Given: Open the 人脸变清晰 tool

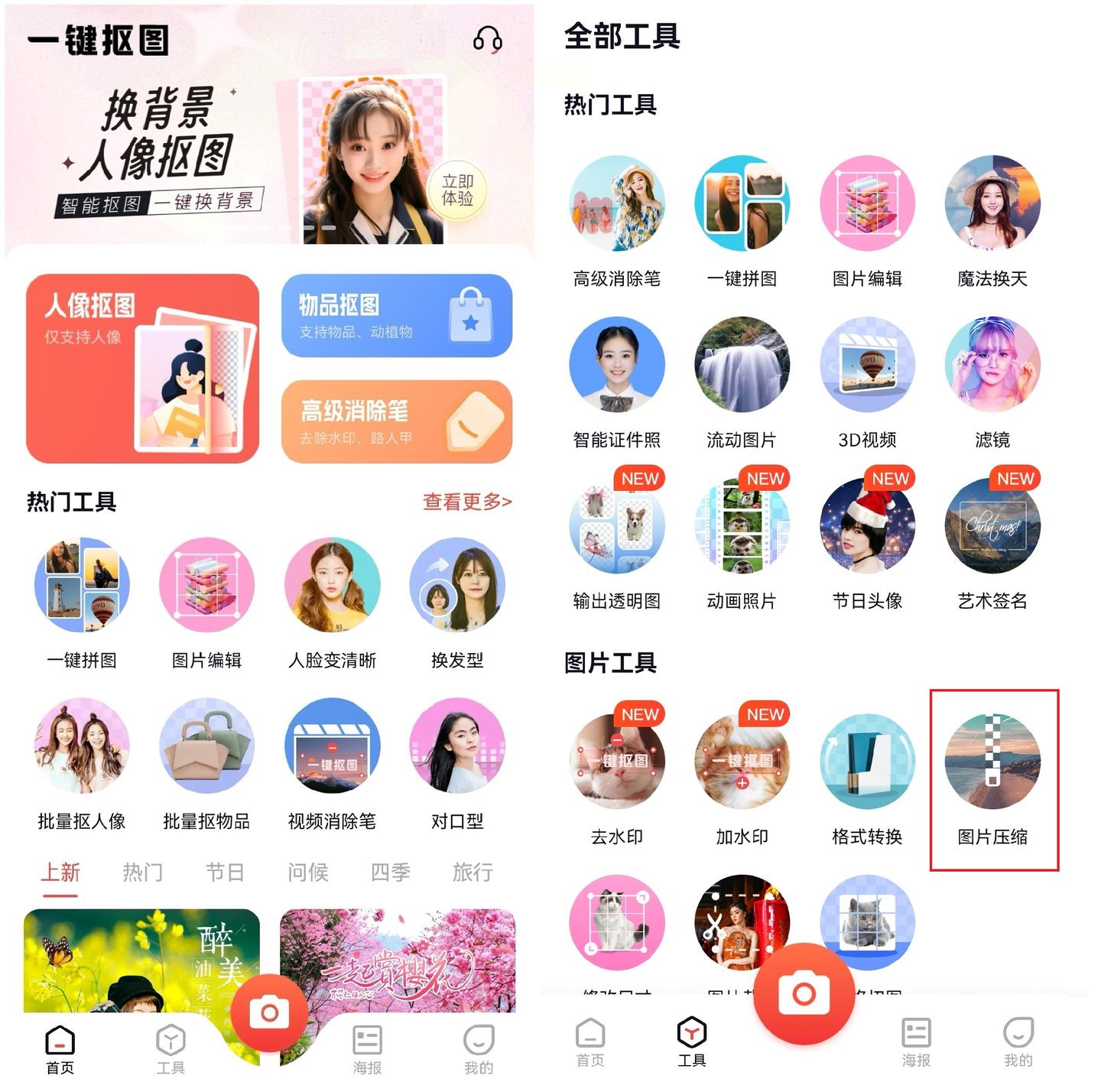Looking at the screenshot, I should [332, 586].
